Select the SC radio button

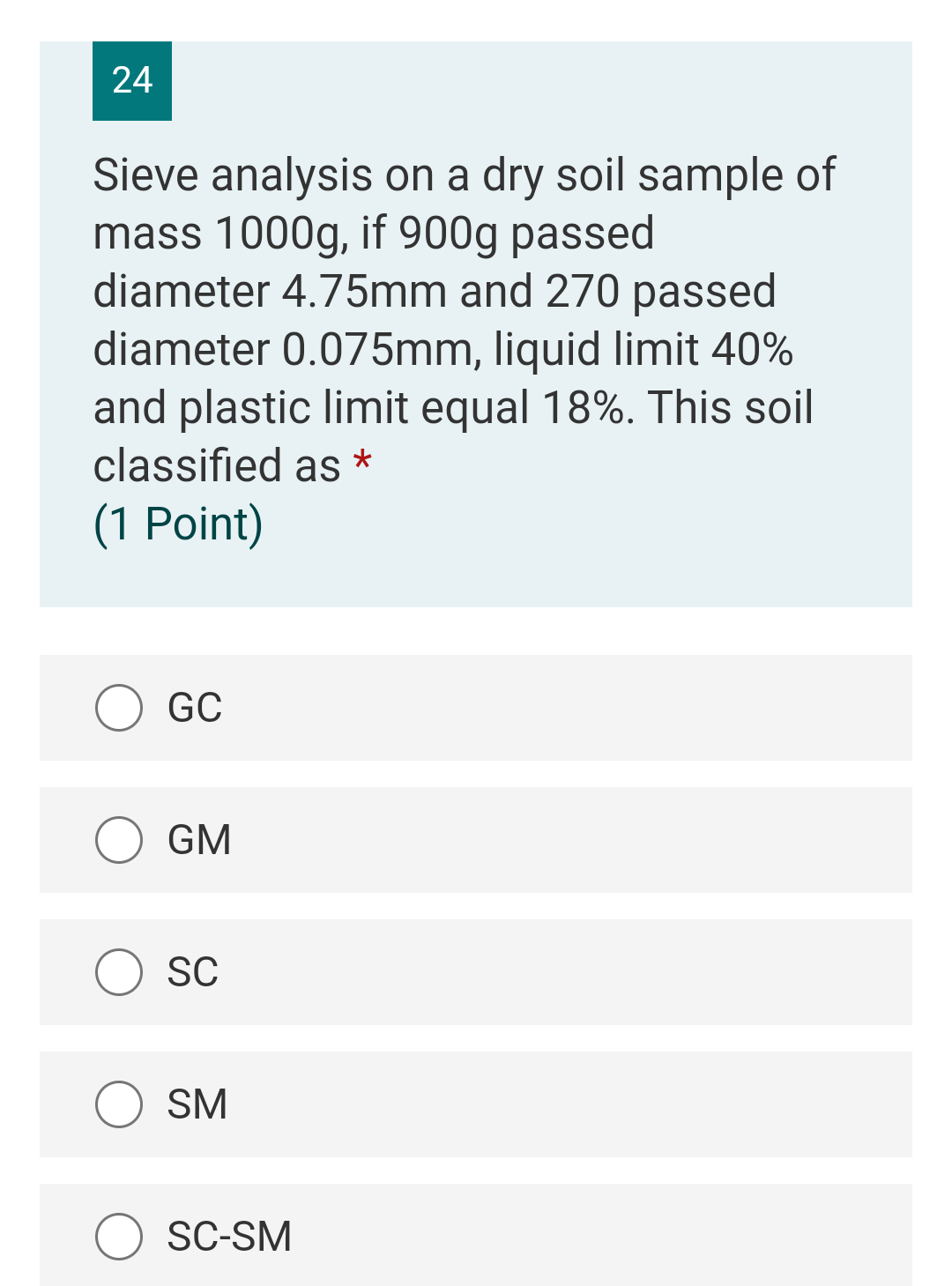click(118, 972)
